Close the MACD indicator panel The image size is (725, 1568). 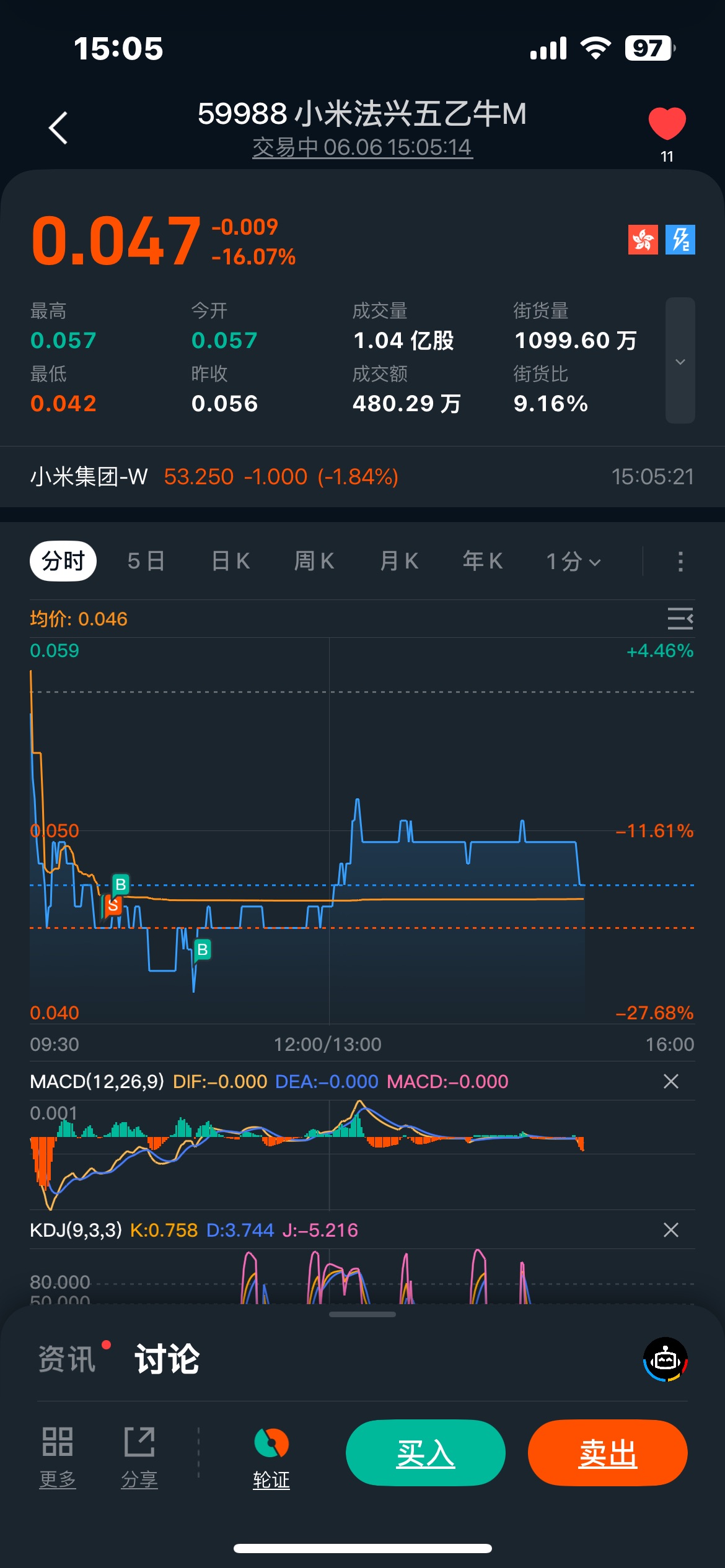(671, 1081)
